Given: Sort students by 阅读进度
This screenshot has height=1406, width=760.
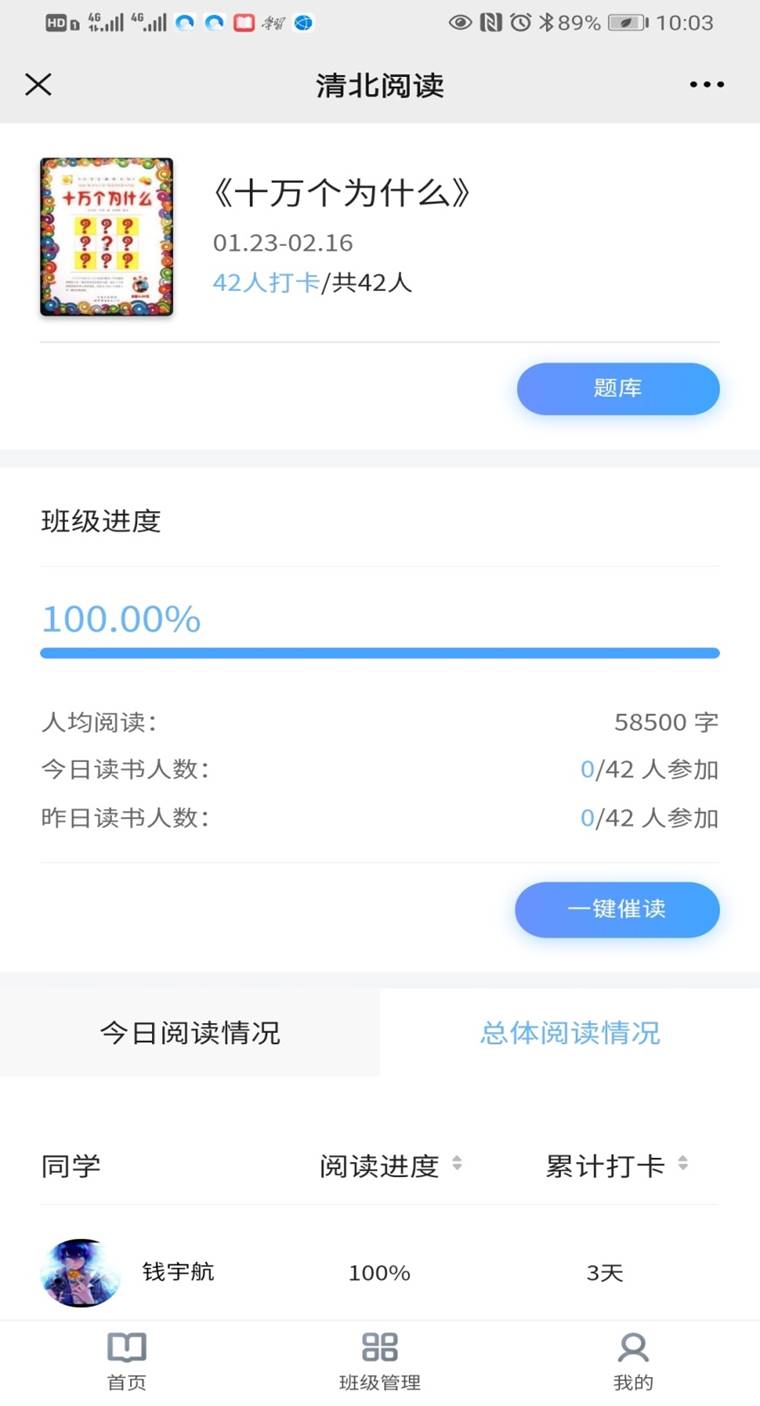Looking at the screenshot, I should 391,1166.
